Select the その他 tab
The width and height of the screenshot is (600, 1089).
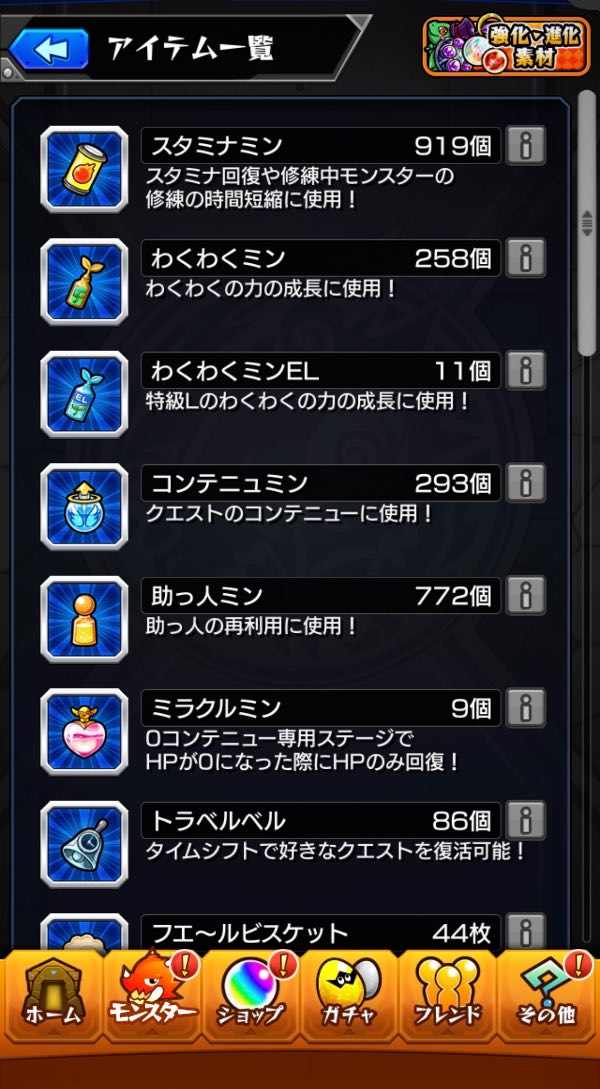point(547,1000)
